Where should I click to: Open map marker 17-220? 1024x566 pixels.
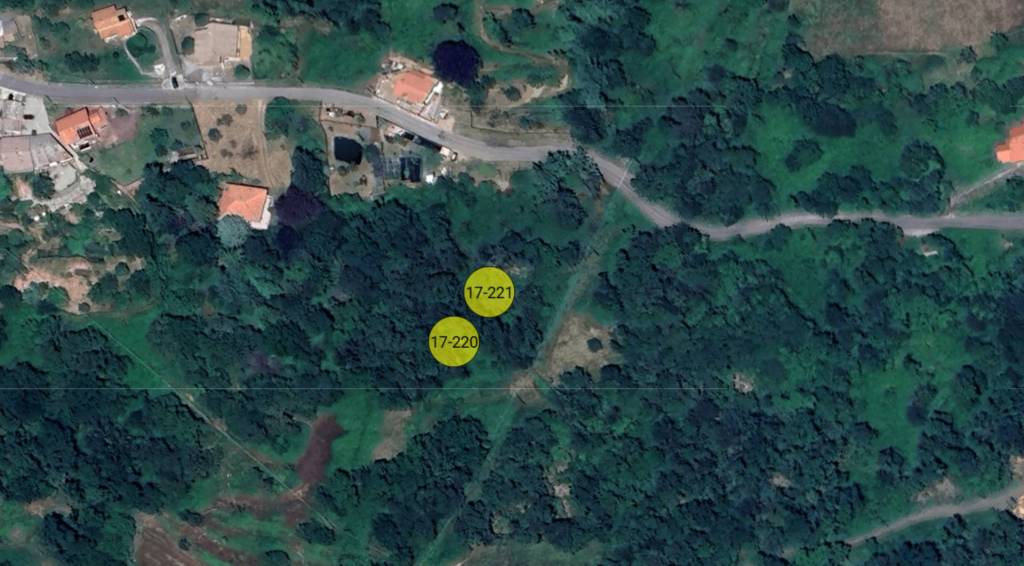[x=454, y=342]
